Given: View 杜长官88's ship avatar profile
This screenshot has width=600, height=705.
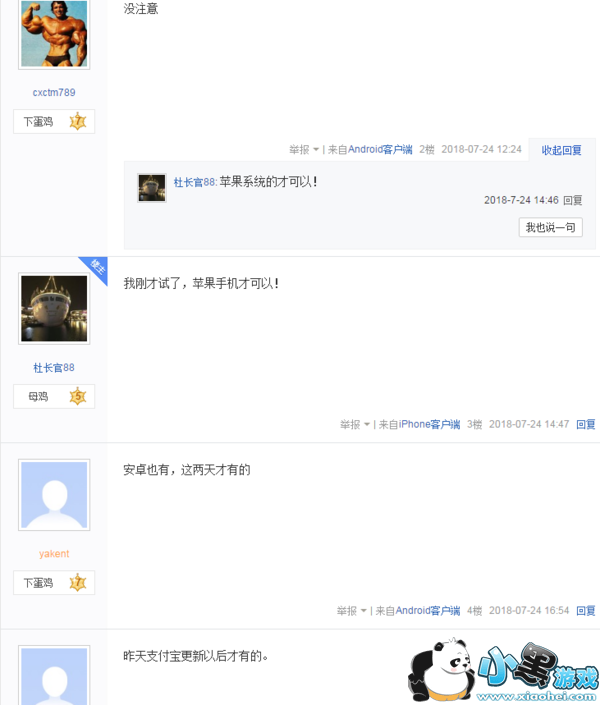Looking at the screenshot, I should point(54,308).
